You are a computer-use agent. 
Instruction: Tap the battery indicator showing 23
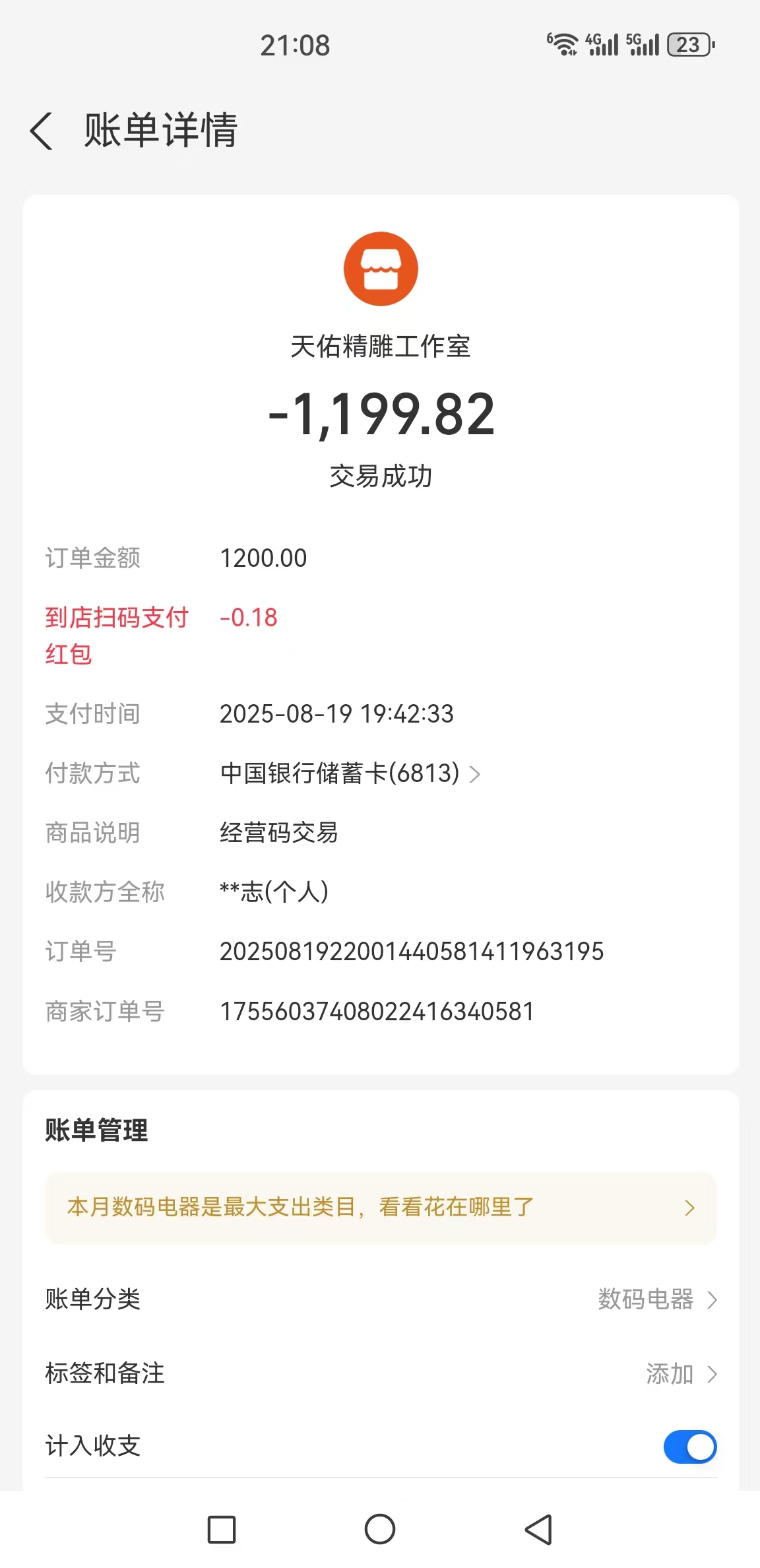click(x=688, y=44)
